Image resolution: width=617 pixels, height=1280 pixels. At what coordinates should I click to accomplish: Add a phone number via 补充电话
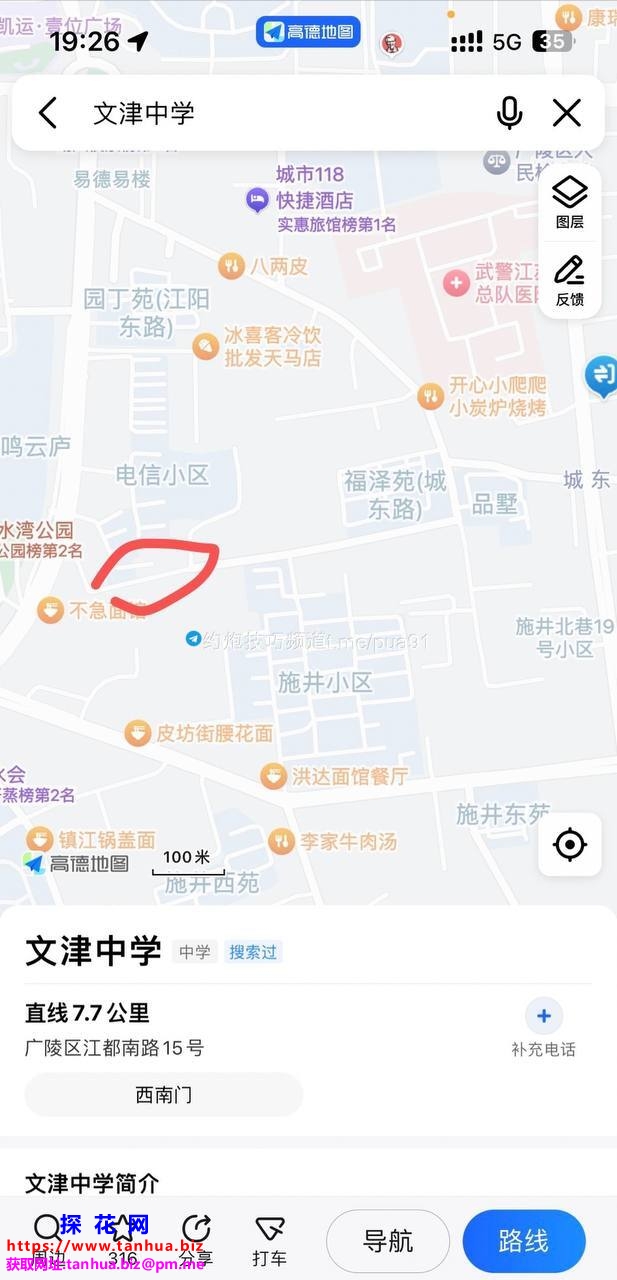tap(543, 1029)
